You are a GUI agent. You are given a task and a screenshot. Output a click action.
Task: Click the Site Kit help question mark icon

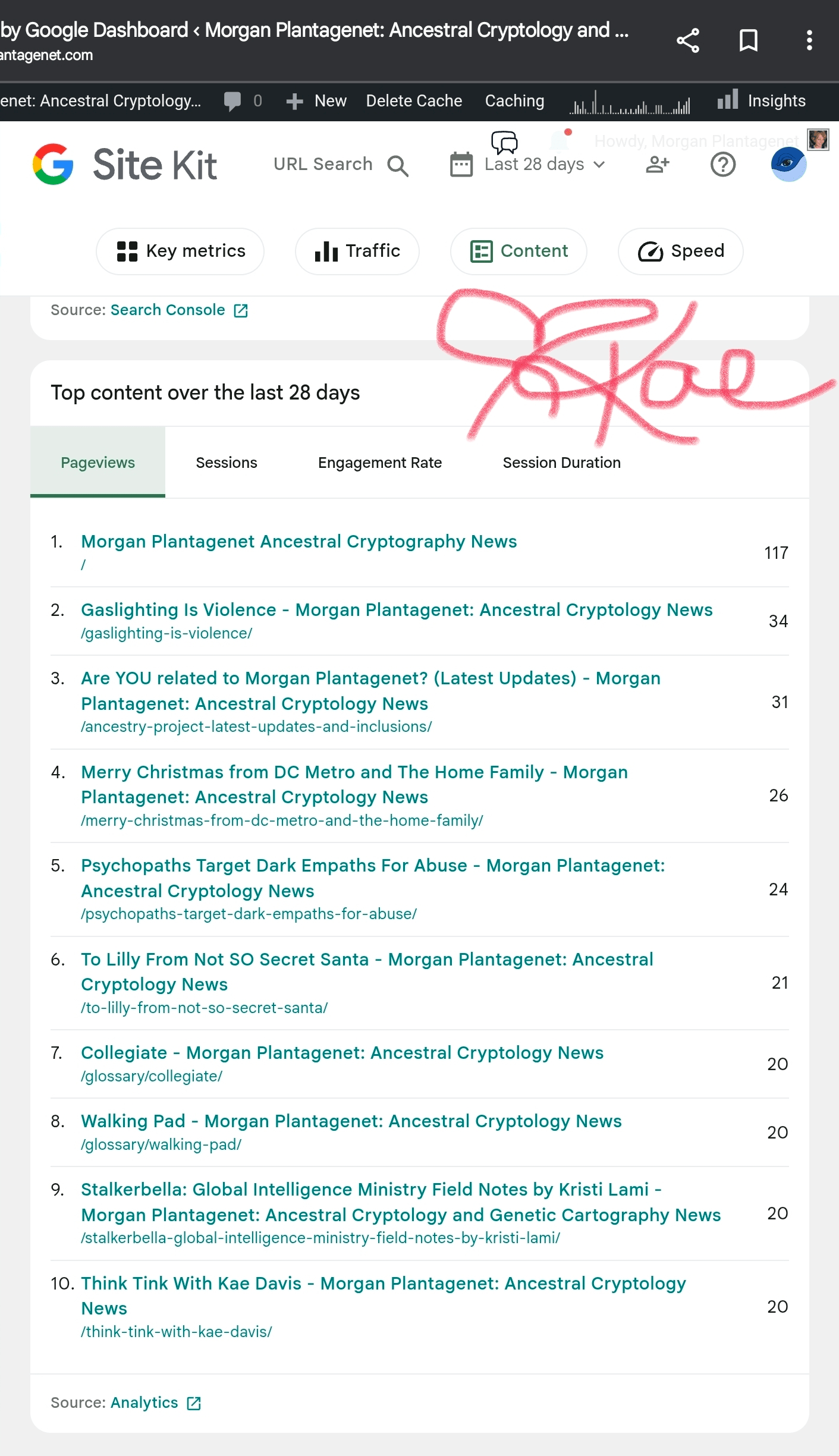pos(723,165)
